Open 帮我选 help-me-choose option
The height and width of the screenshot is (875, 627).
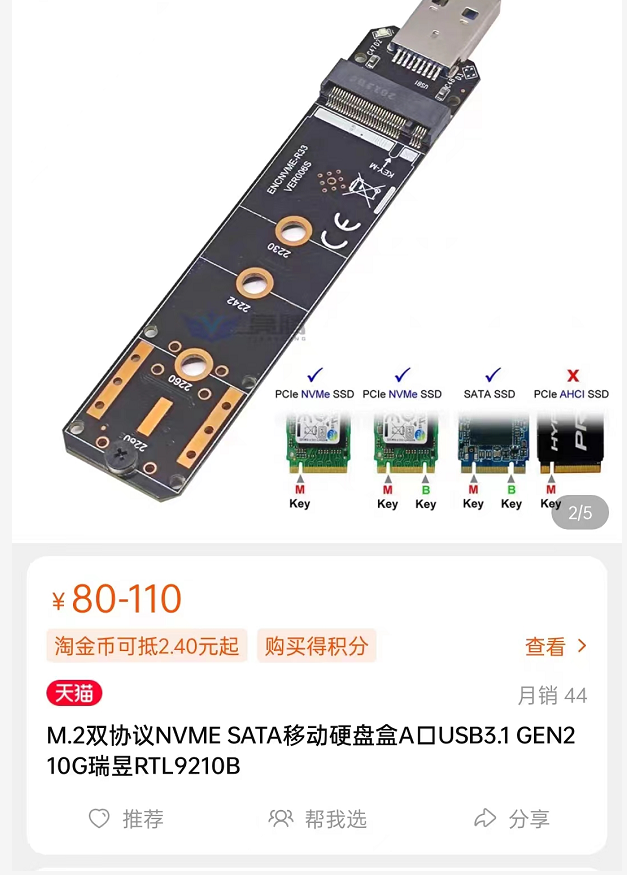tap(318, 819)
